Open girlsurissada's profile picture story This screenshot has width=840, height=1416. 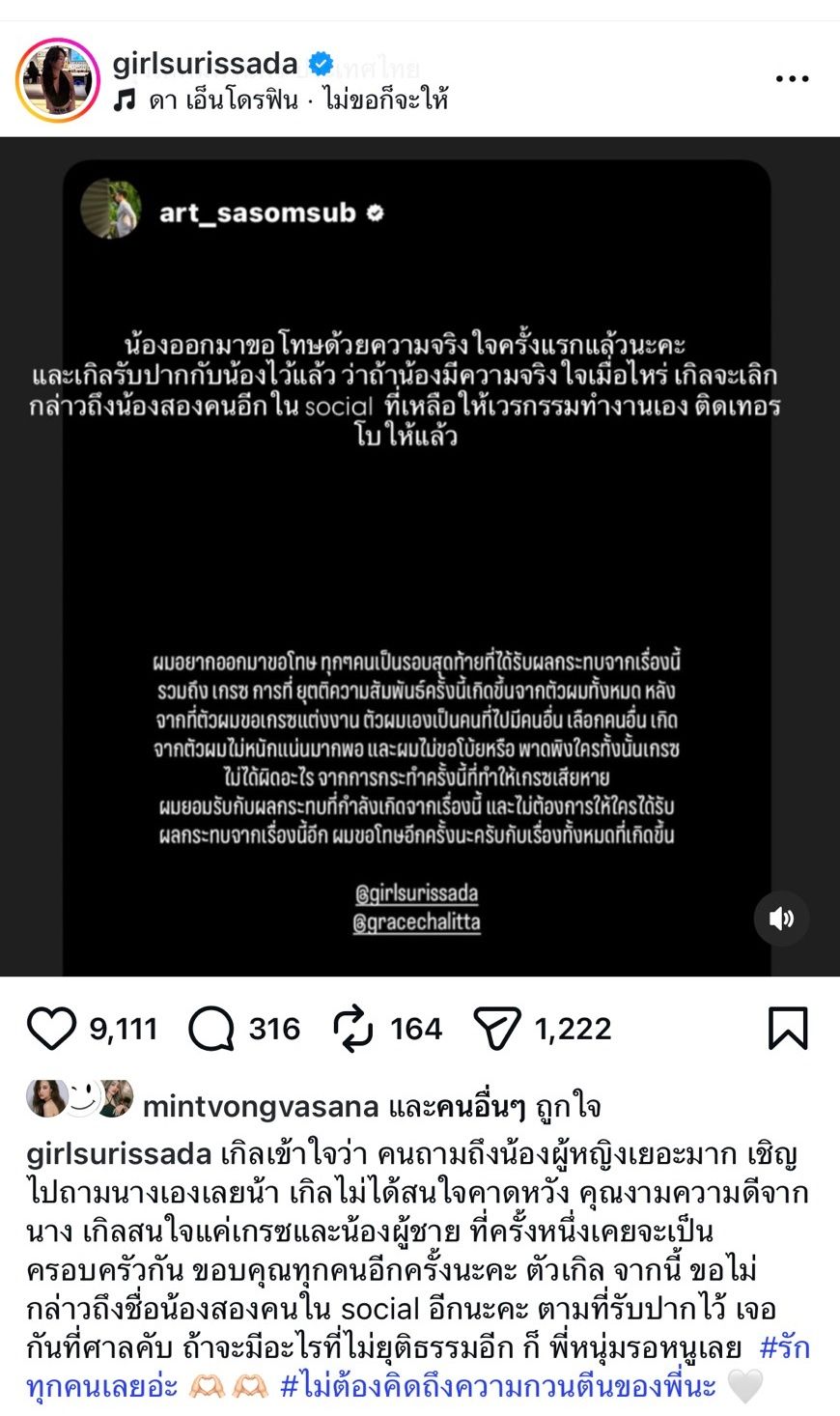[x=57, y=81]
